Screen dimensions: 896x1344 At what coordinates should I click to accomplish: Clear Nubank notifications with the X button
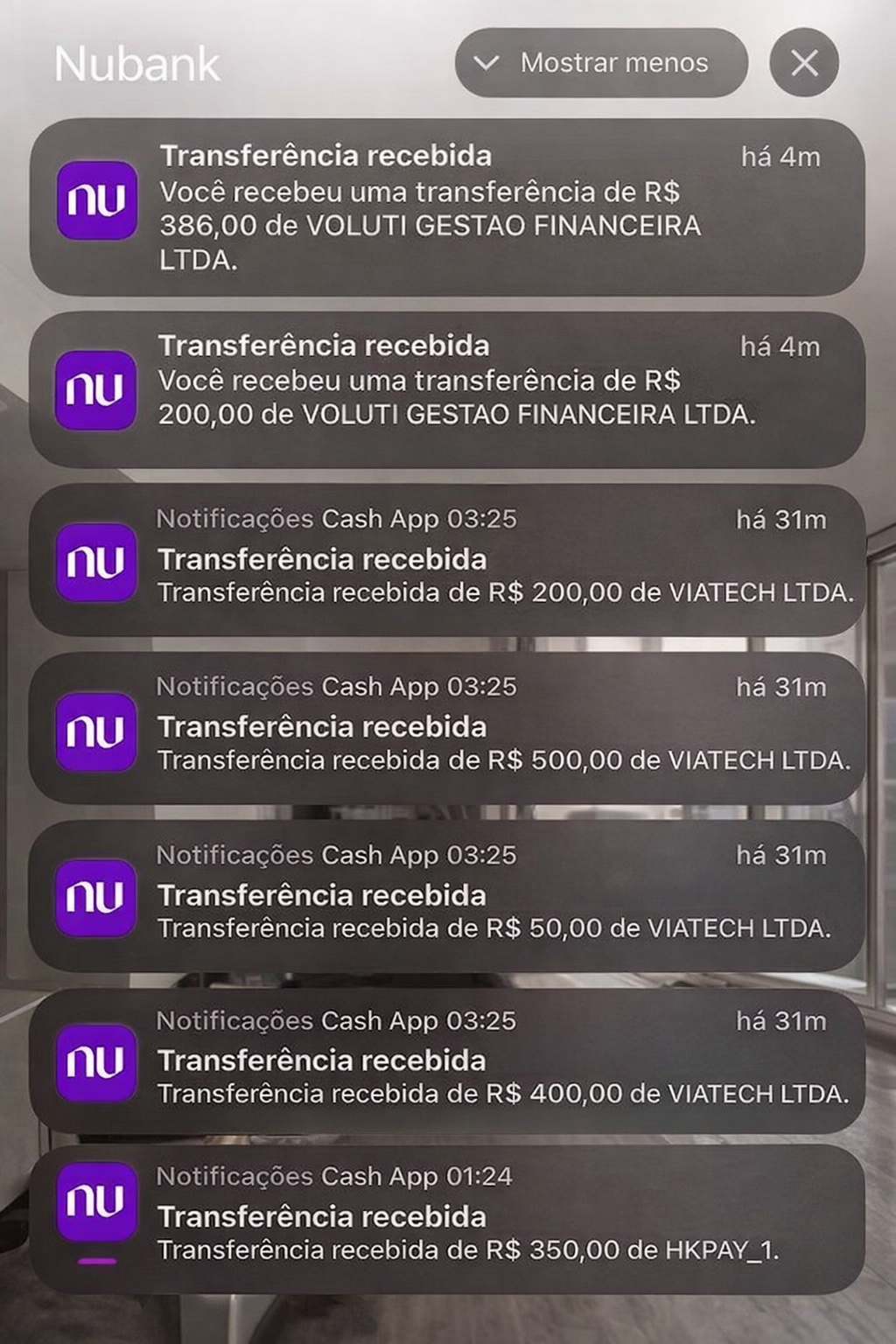[x=804, y=63]
